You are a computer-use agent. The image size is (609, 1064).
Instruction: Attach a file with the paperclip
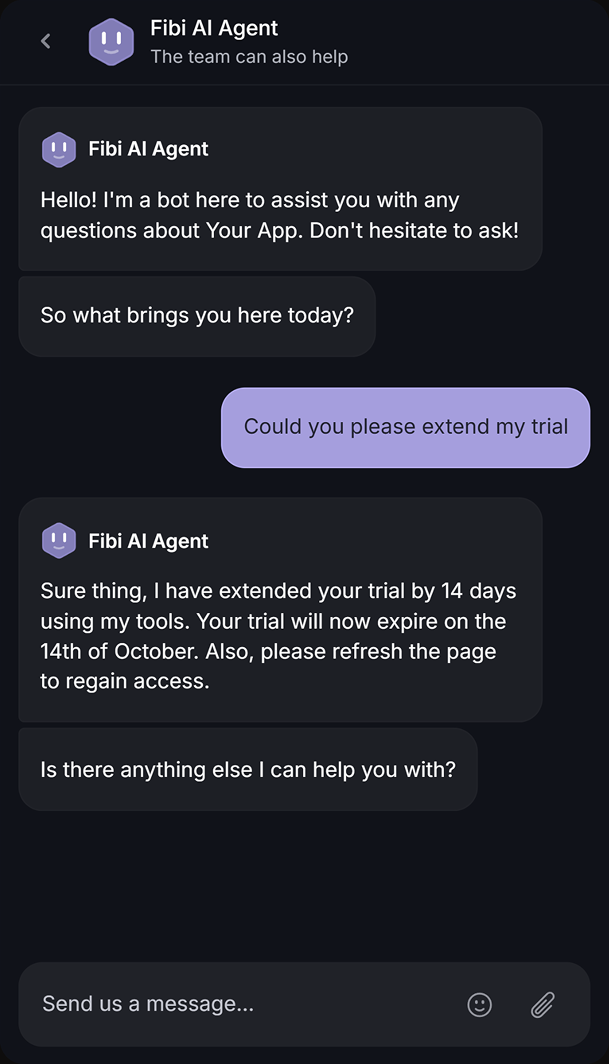click(x=542, y=1005)
